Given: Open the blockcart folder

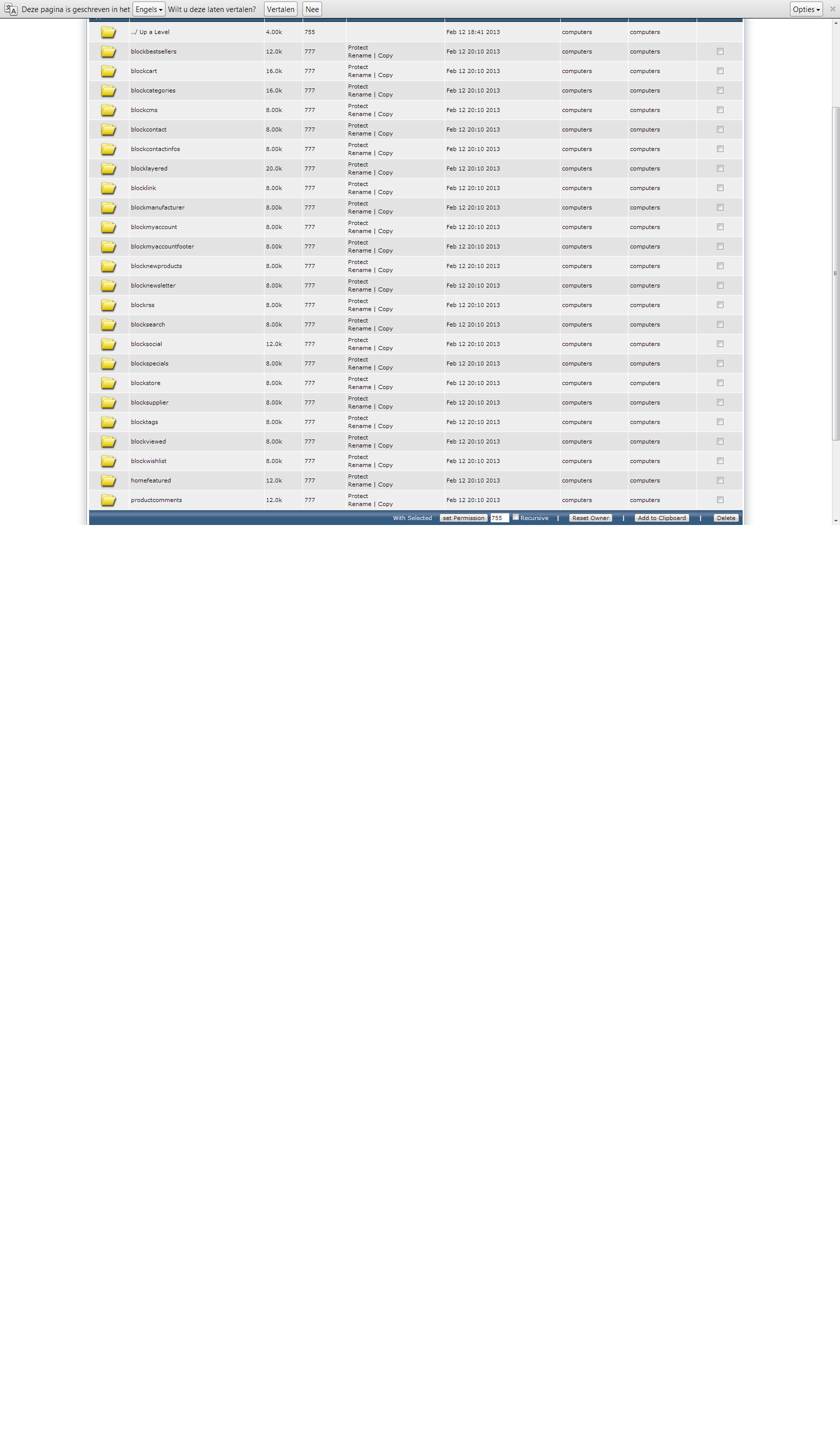Looking at the screenshot, I should (144, 71).
